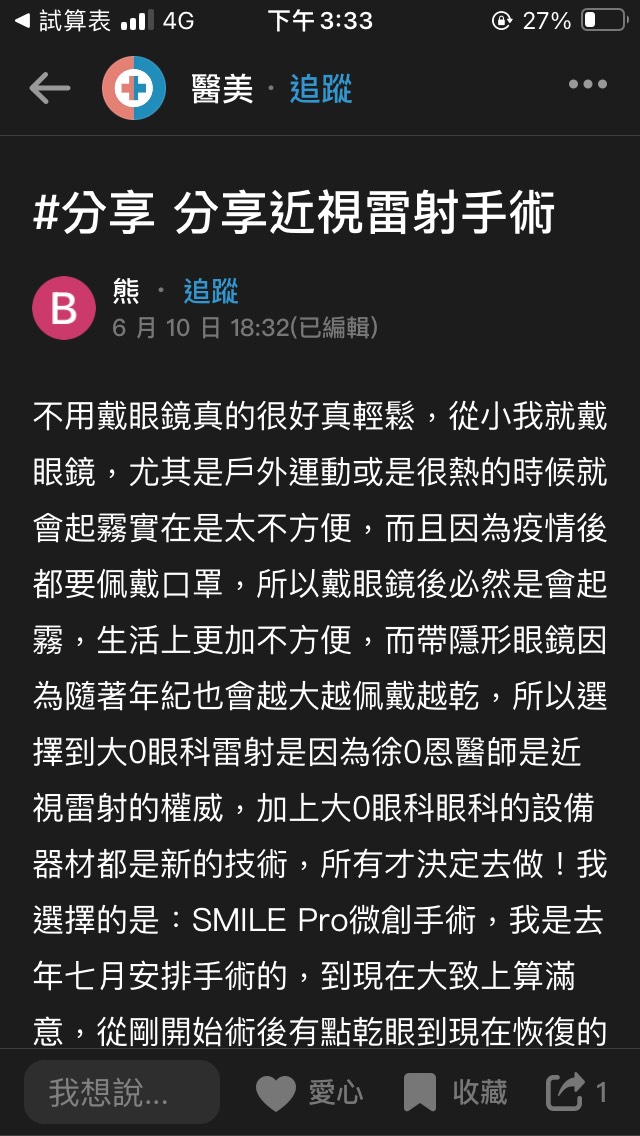Save the post with 收藏
The width and height of the screenshot is (640, 1136).
pyautogui.click(x=454, y=1092)
